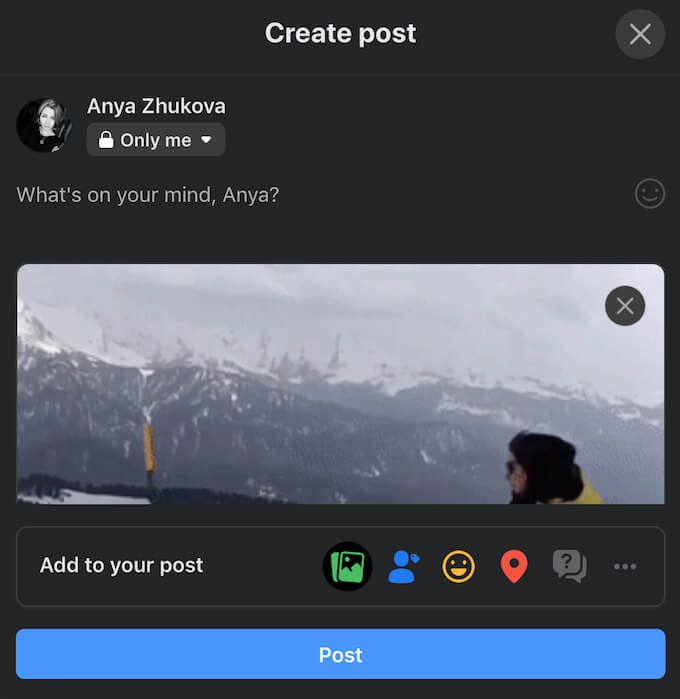The width and height of the screenshot is (680, 699).
Task: Publish with the Post button
Action: tap(340, 655)
